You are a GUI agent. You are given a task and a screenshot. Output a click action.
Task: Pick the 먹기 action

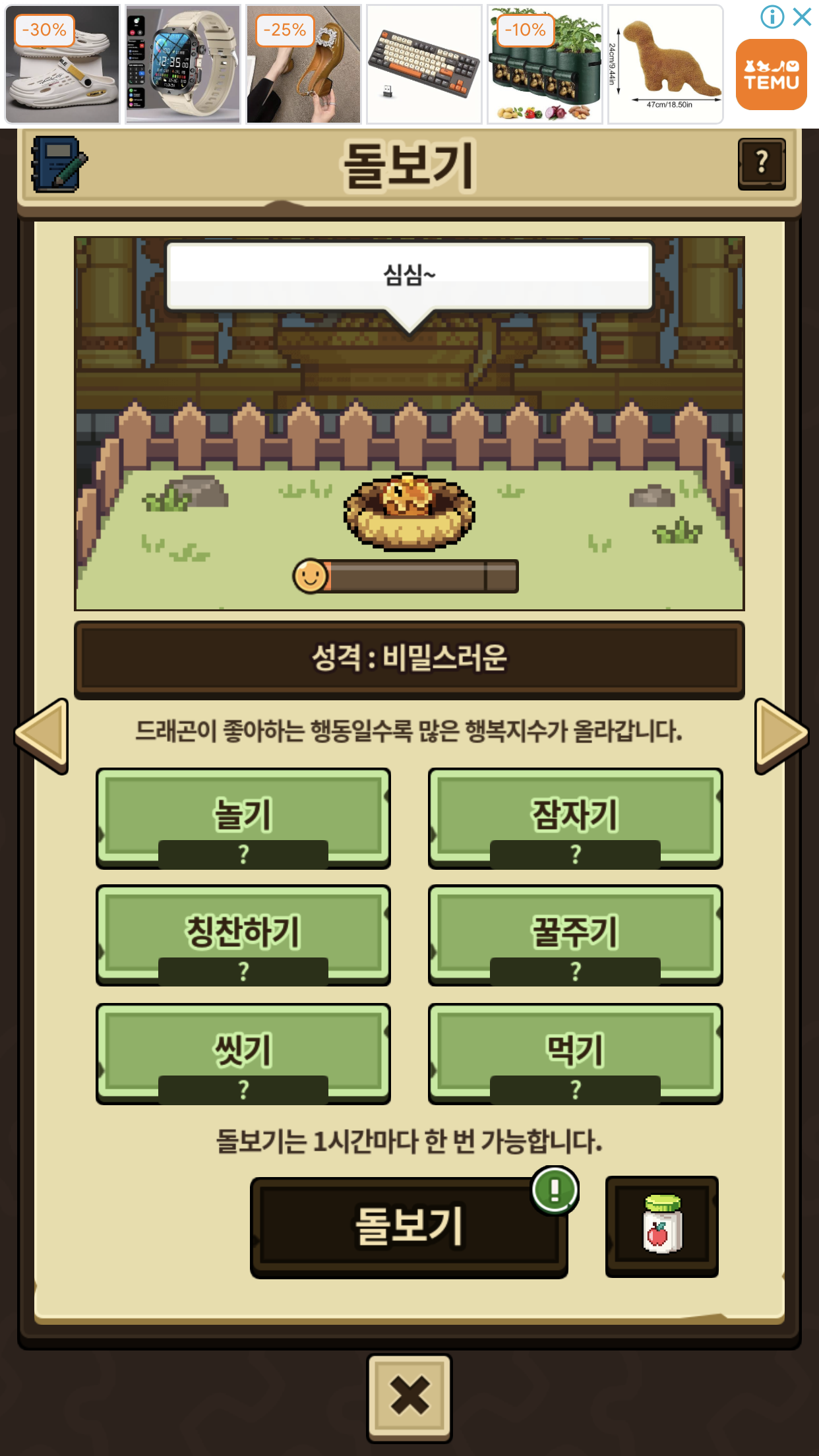click(575, 1052)
